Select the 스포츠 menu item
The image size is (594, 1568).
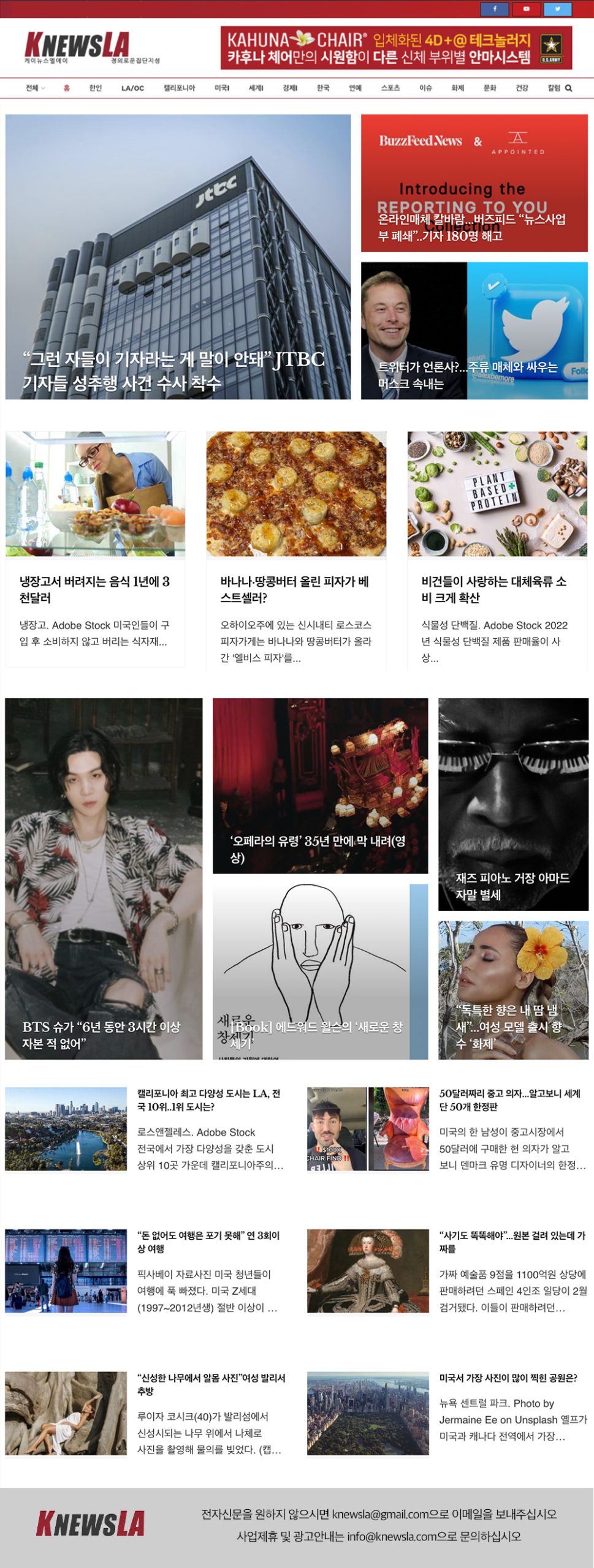click(x=390, y=88)
